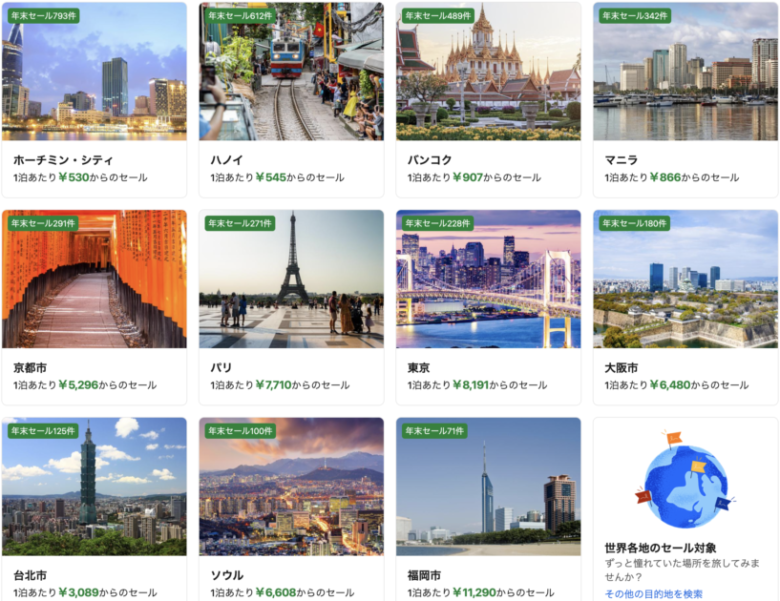Open the マニラ destination card

pyautogui.click(x=685, y=99)
